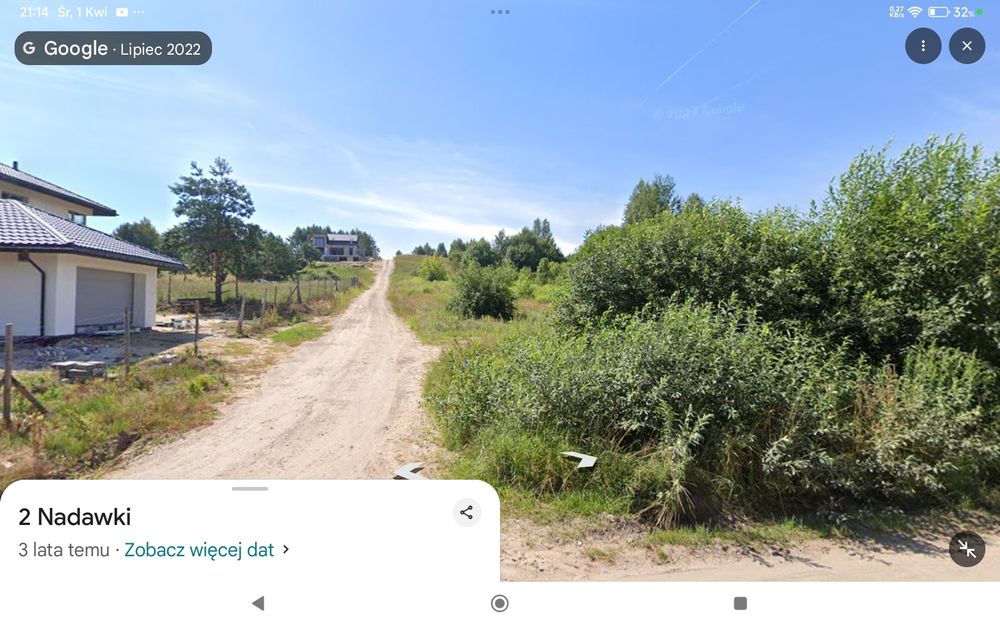Open the three-dot overflow menu

click(x=923, y=46)
